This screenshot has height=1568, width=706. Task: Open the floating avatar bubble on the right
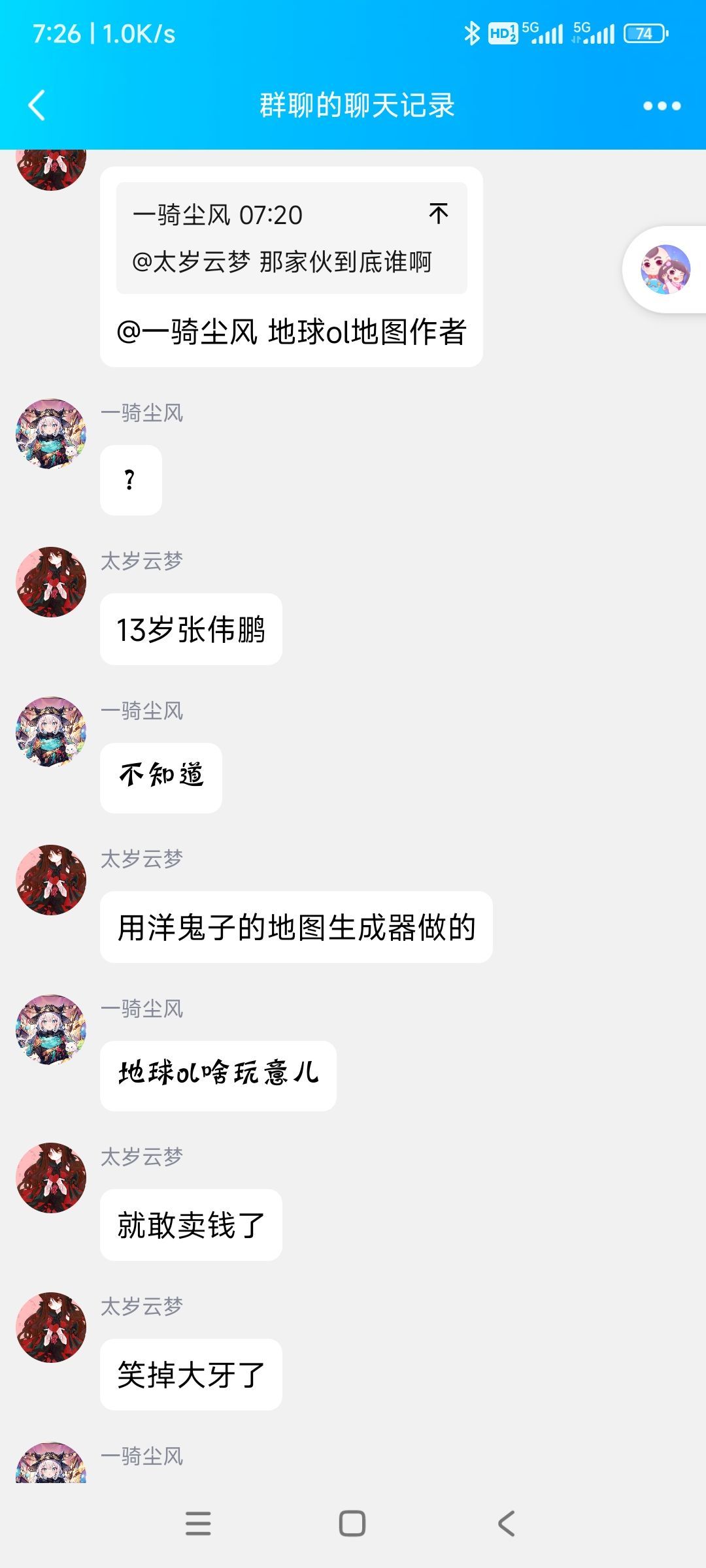click(665, 269)
